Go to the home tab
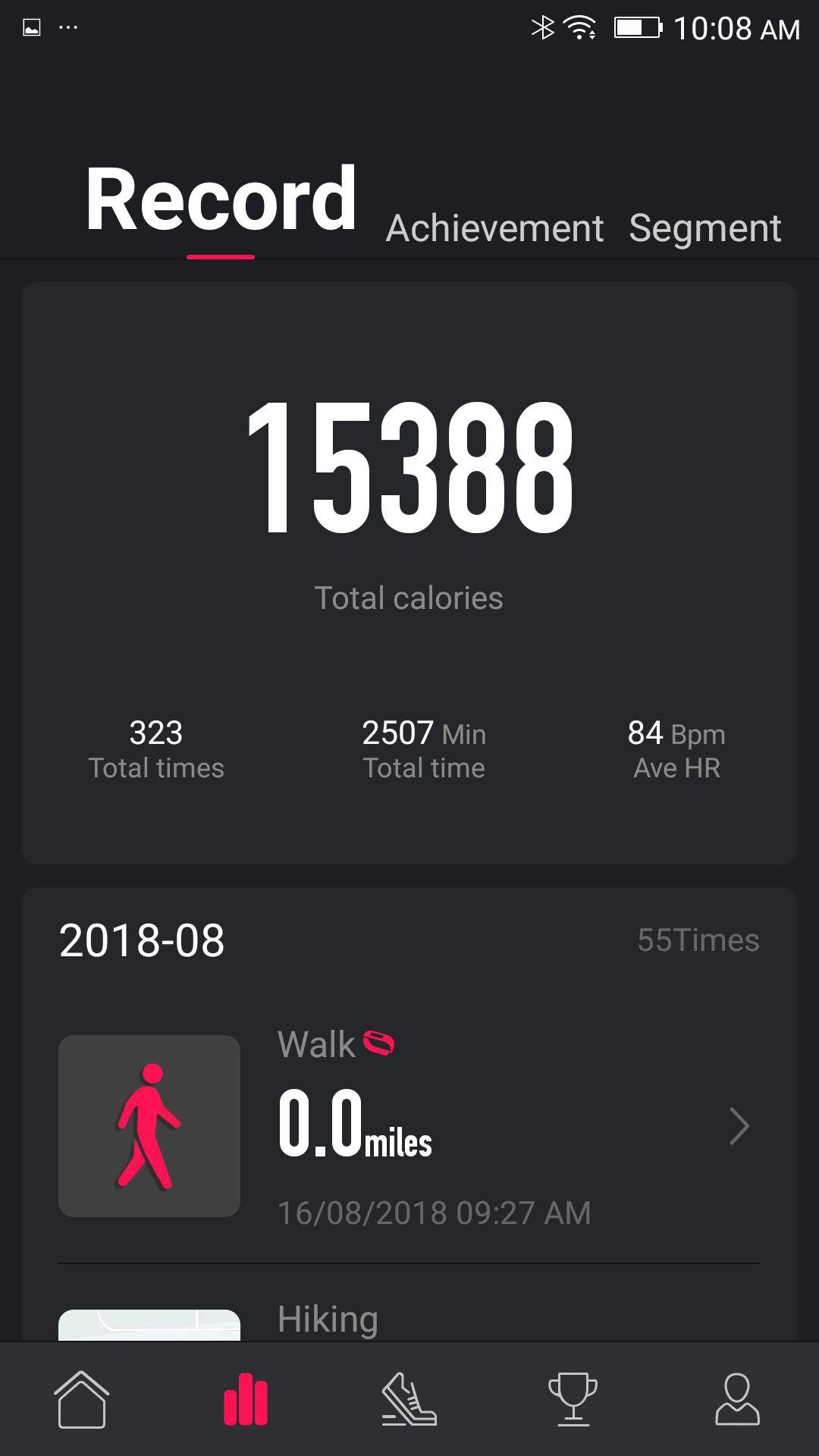The height and width of the screenshot is (1456, 819). pyautogui.click(x=81, y=1399)
